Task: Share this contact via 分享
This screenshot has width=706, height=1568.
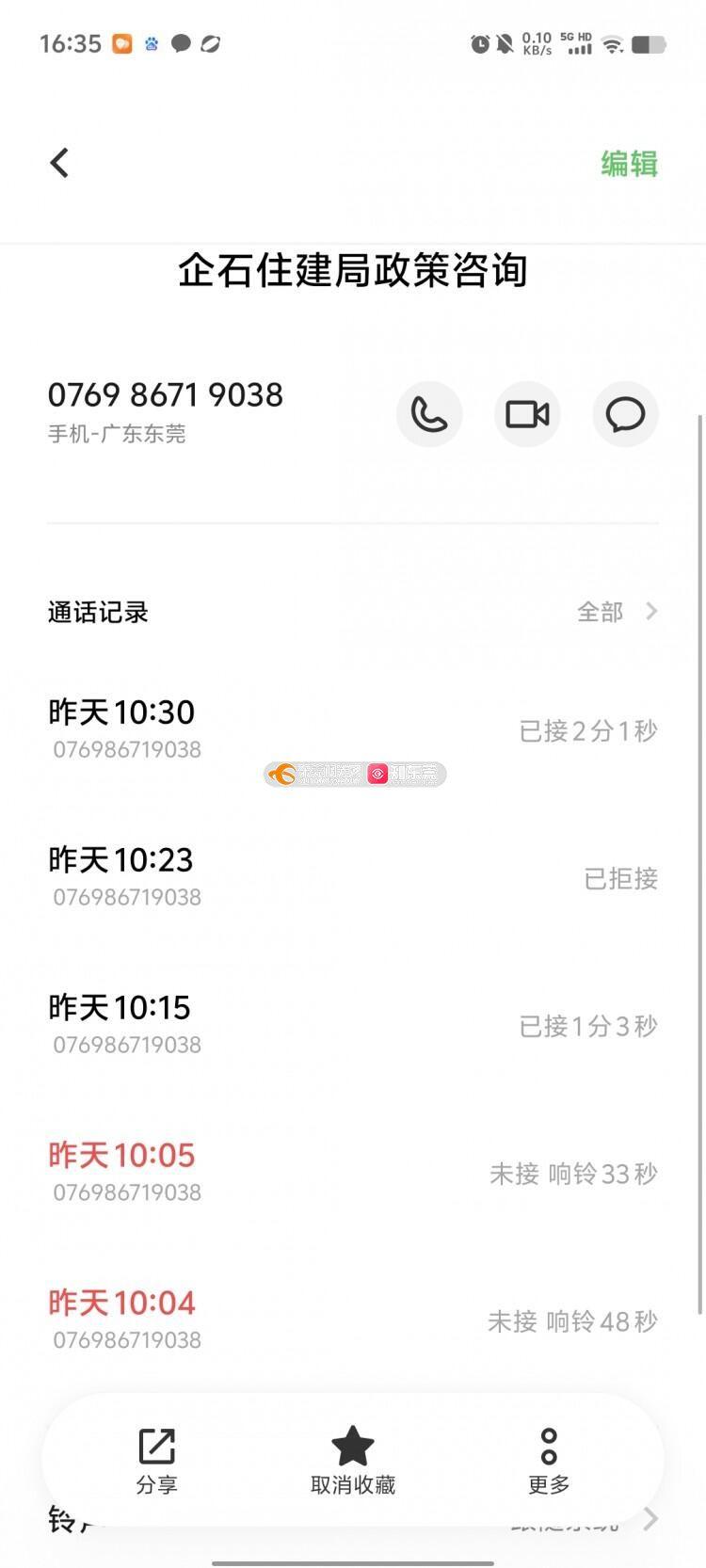Action: (156, 1461)
